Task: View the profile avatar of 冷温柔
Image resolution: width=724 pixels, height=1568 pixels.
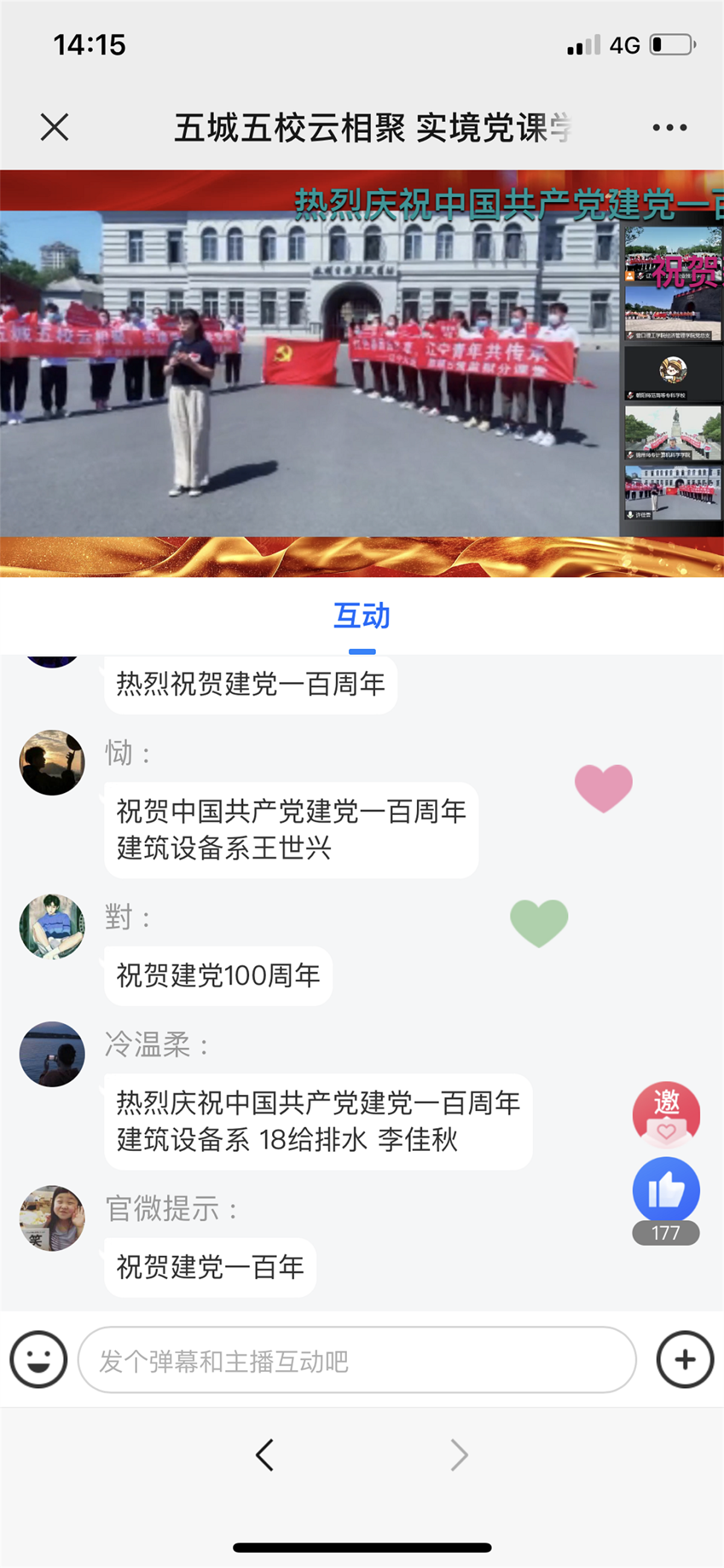Action: [52, 1054]
